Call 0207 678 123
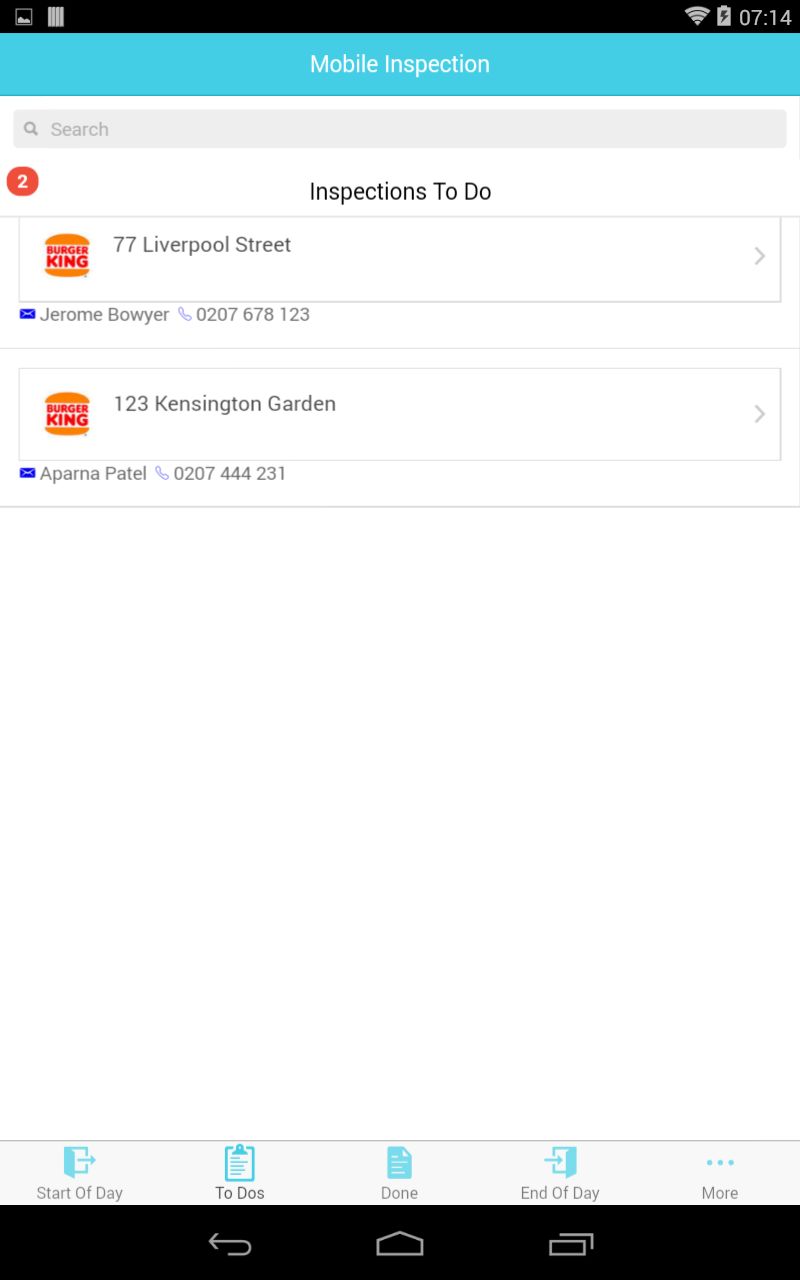Screen dimensions: 800x1280 tap(244, 314)
